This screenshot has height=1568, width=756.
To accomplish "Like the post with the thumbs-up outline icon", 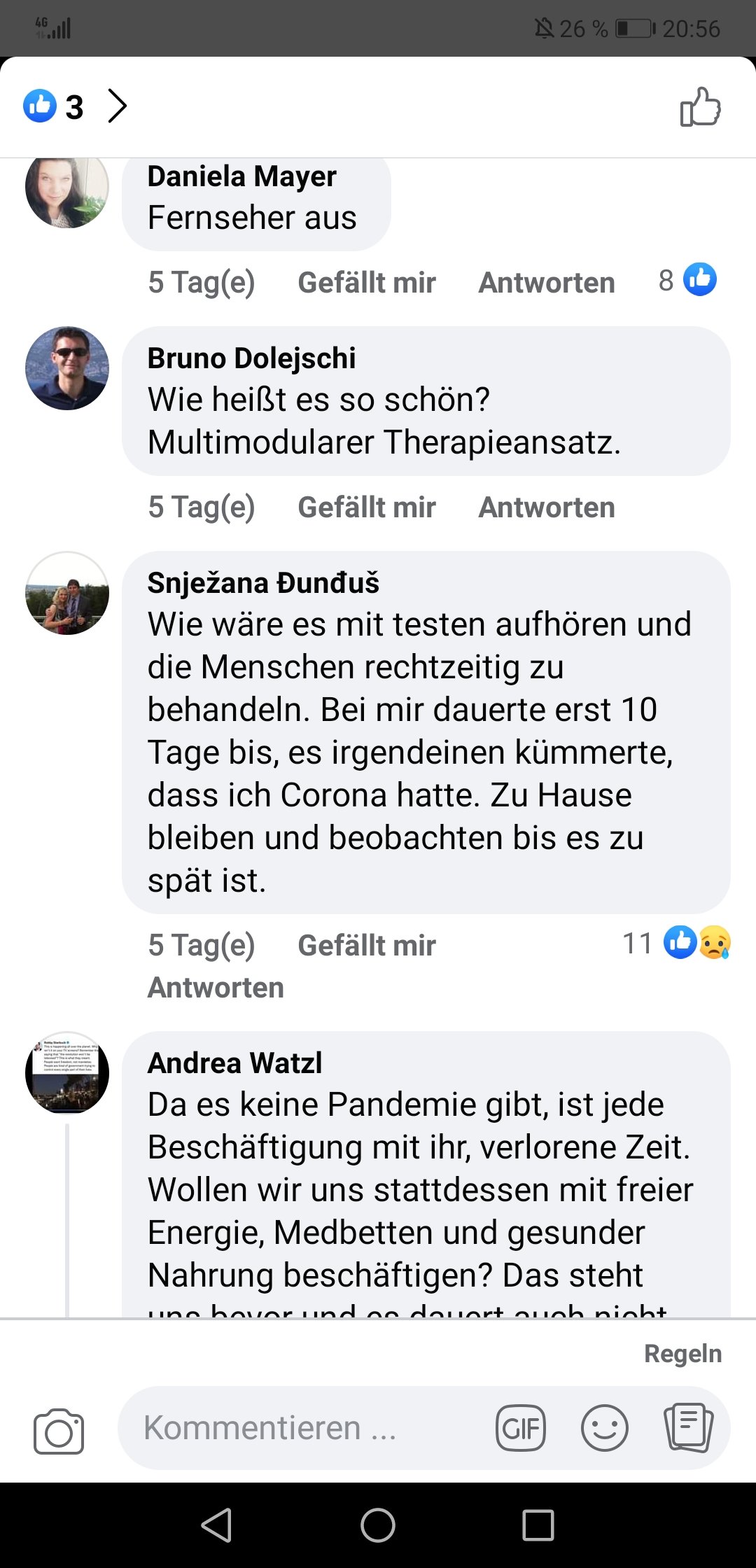I will pos(701,106).
